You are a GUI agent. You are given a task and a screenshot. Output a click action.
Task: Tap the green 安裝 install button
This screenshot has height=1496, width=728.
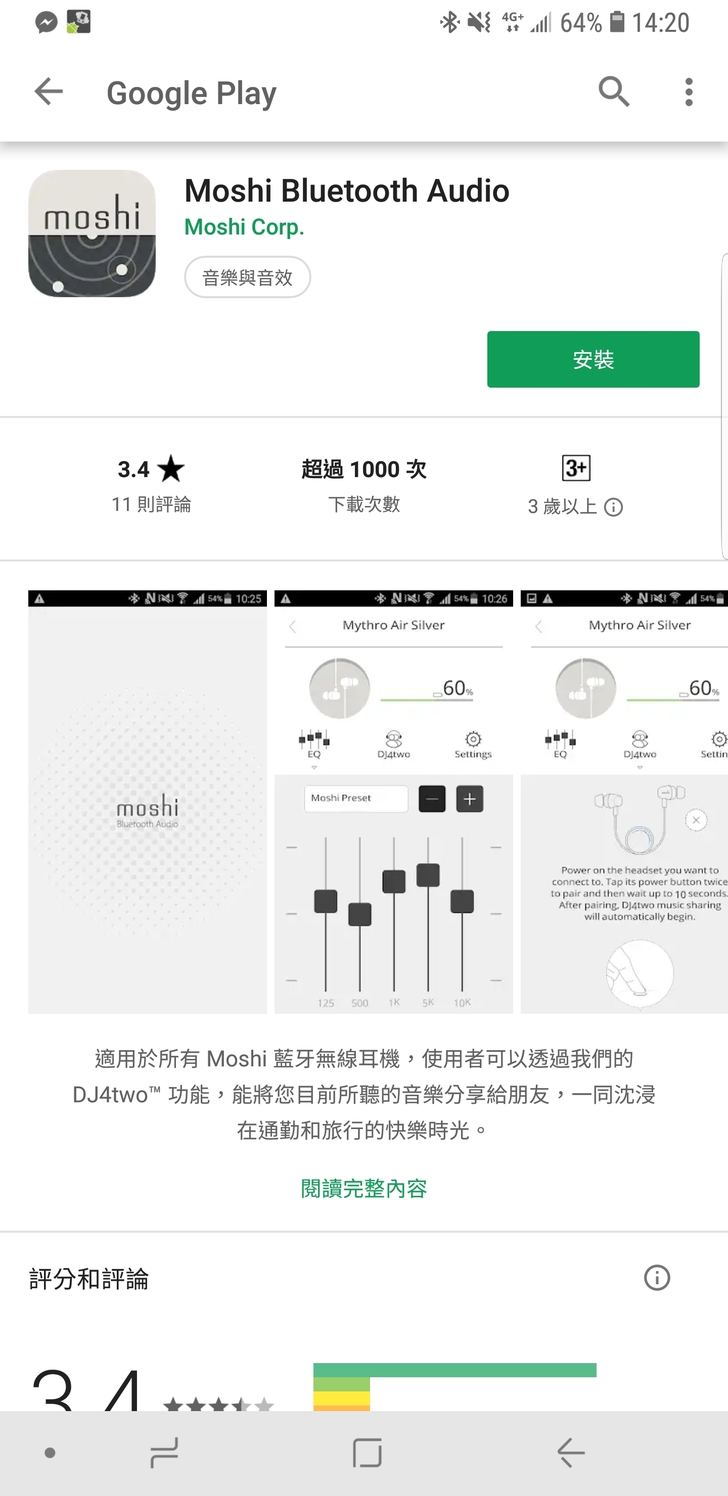[x=593, y=359]
